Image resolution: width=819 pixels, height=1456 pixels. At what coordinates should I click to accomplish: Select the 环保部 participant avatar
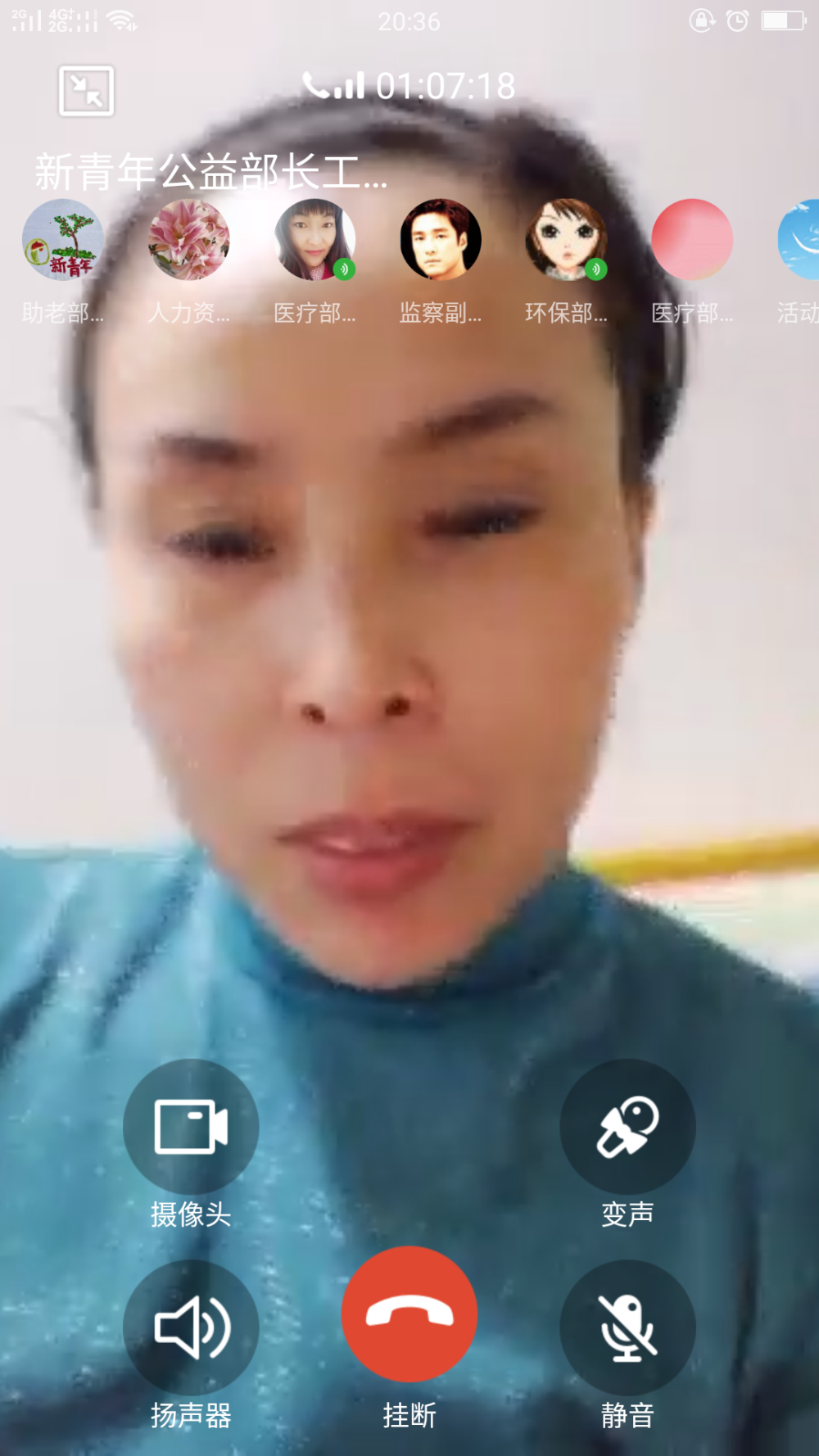pos(567,240)
